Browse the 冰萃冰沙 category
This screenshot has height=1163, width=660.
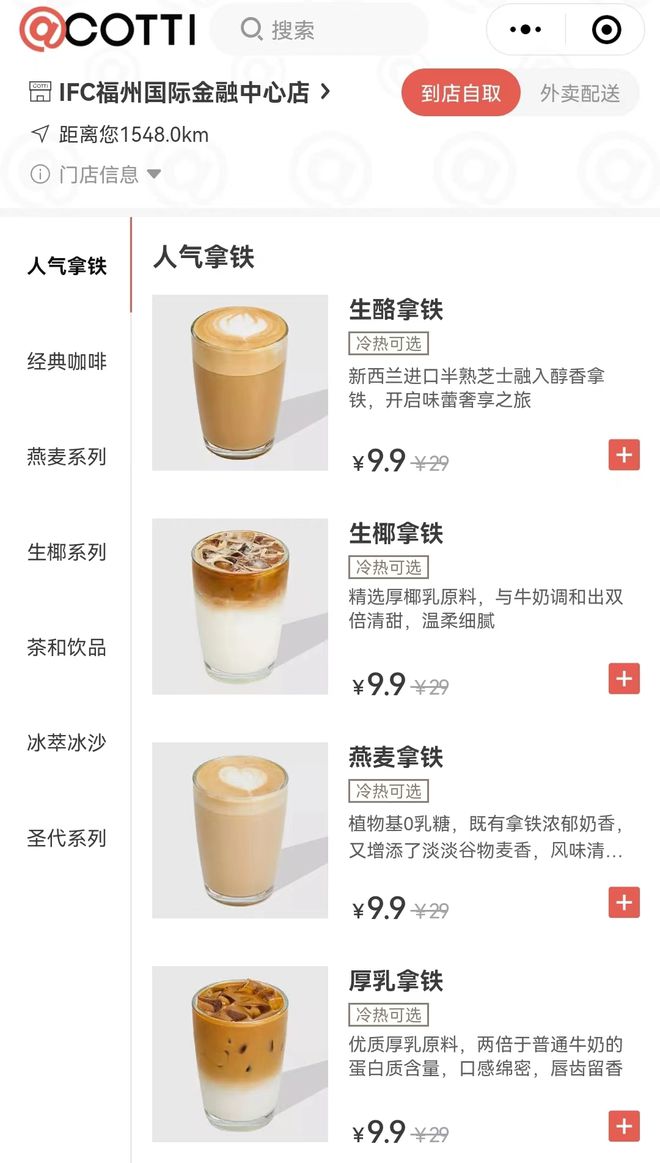66,743
